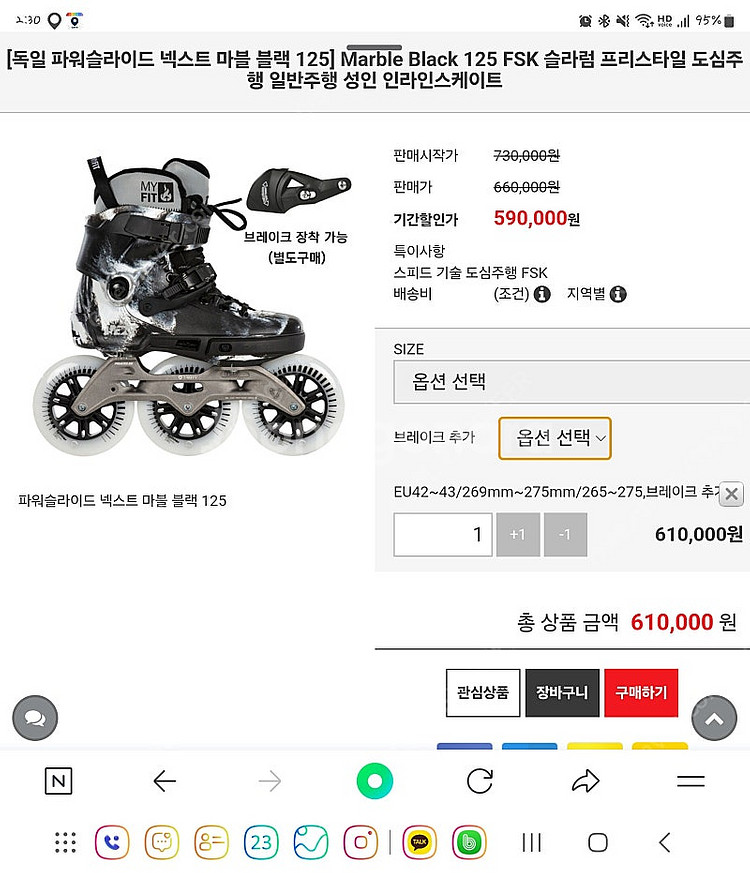Share this product page
The image size is (750, 873).
point(586,781)
